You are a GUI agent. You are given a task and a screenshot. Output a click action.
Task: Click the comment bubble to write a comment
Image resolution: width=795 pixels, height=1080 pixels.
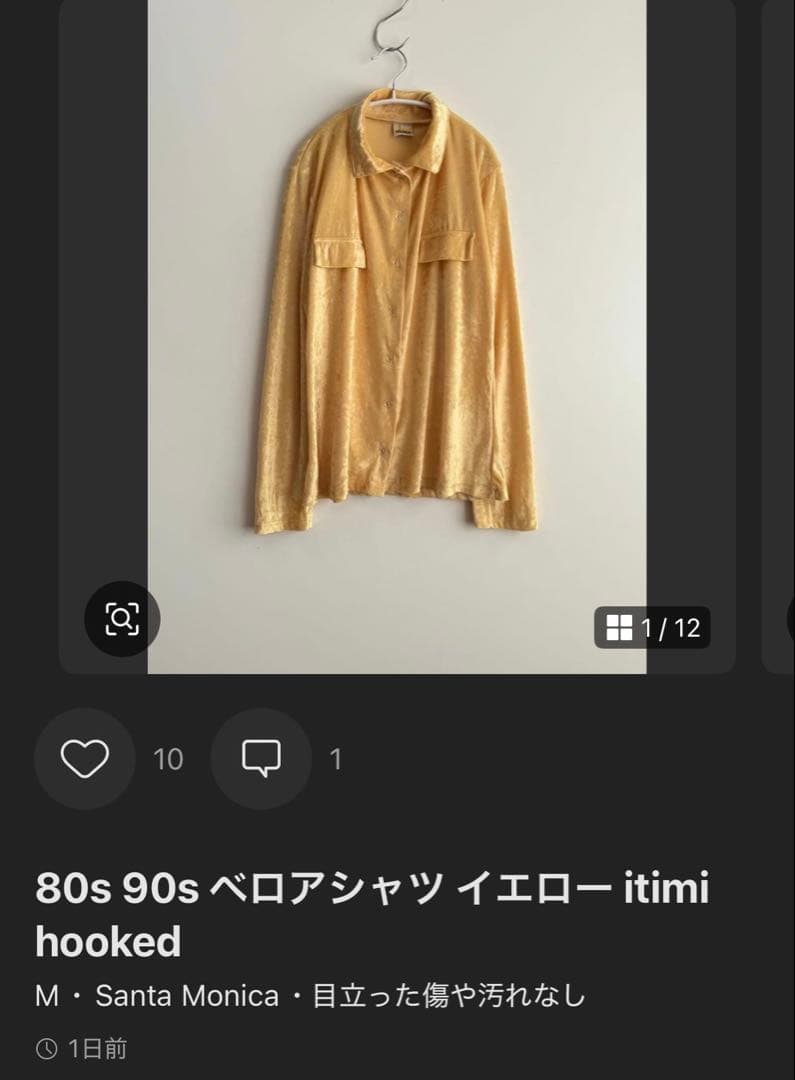pos(260,759)
